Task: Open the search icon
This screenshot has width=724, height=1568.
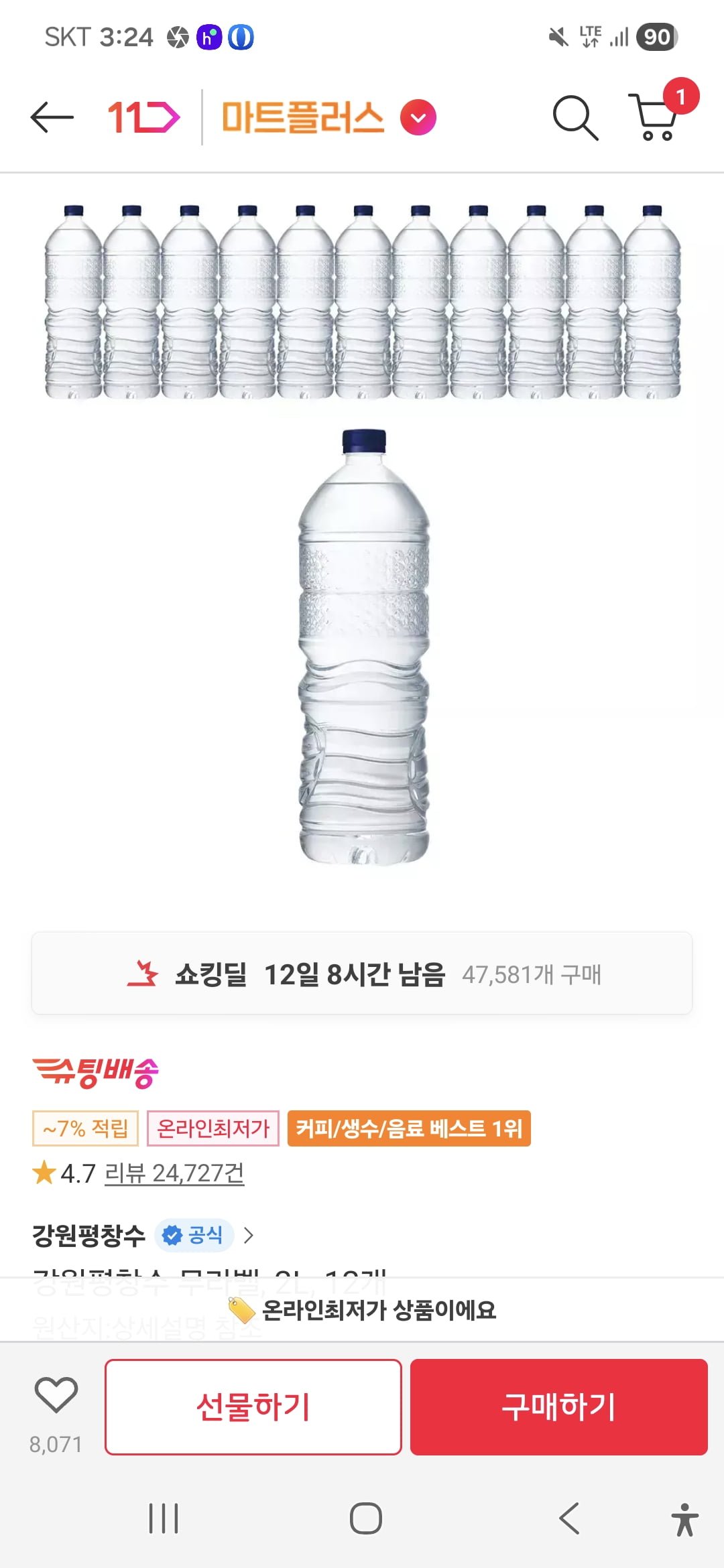Action: point(575,118)
